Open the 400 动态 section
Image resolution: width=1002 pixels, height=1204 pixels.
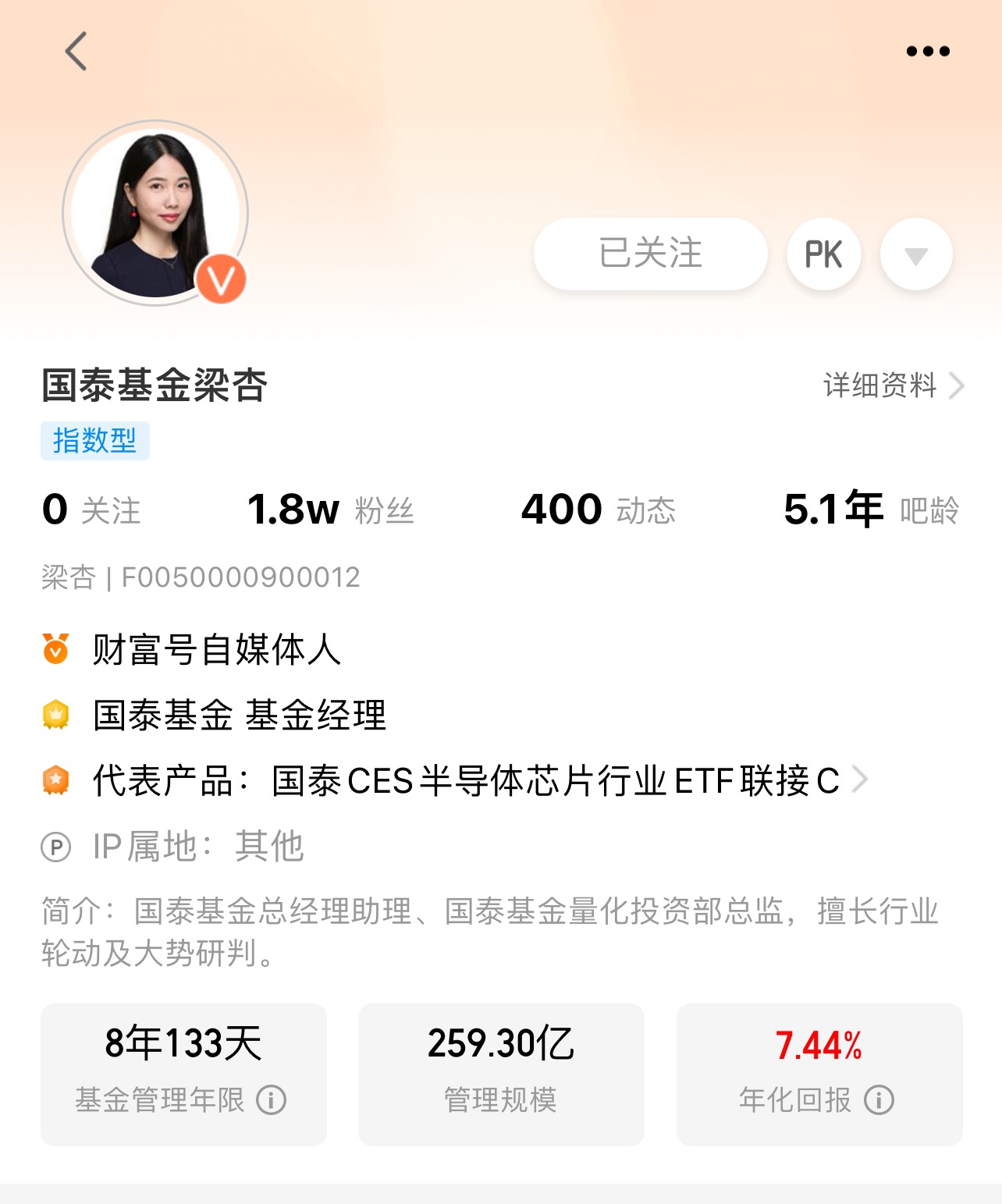click(597, 510)
